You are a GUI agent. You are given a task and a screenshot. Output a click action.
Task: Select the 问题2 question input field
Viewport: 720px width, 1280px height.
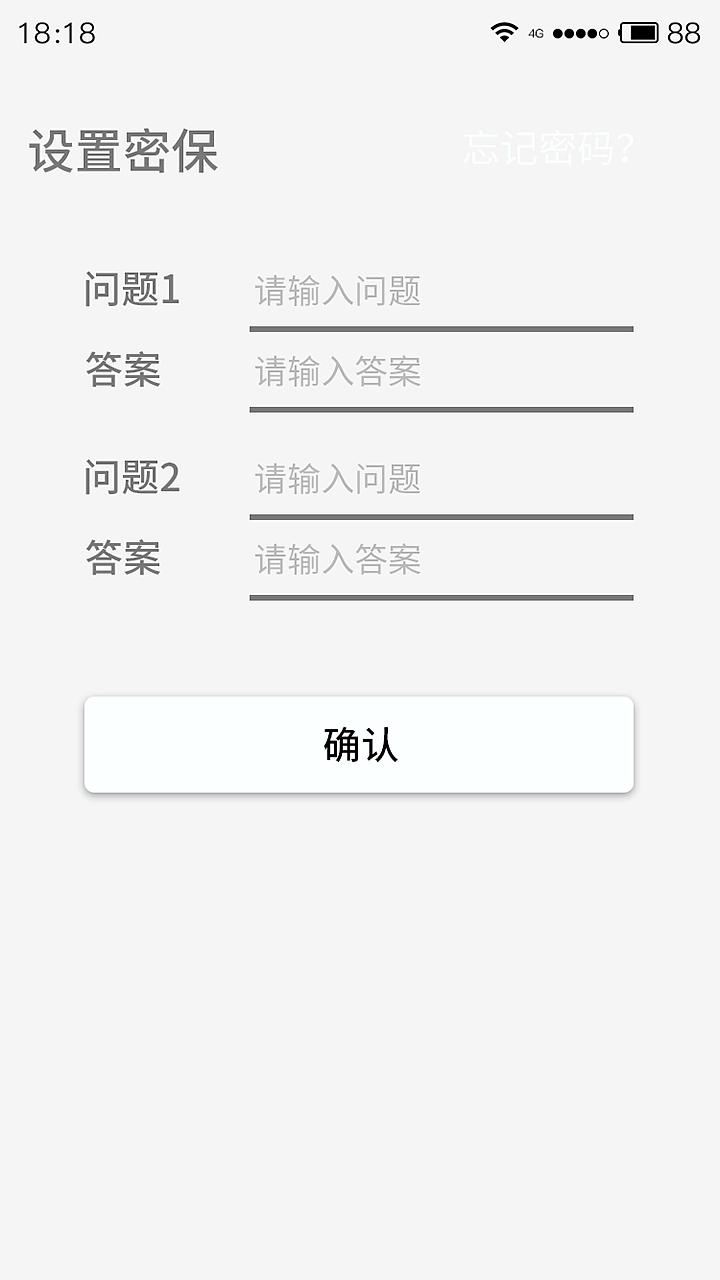click(440, 481)
